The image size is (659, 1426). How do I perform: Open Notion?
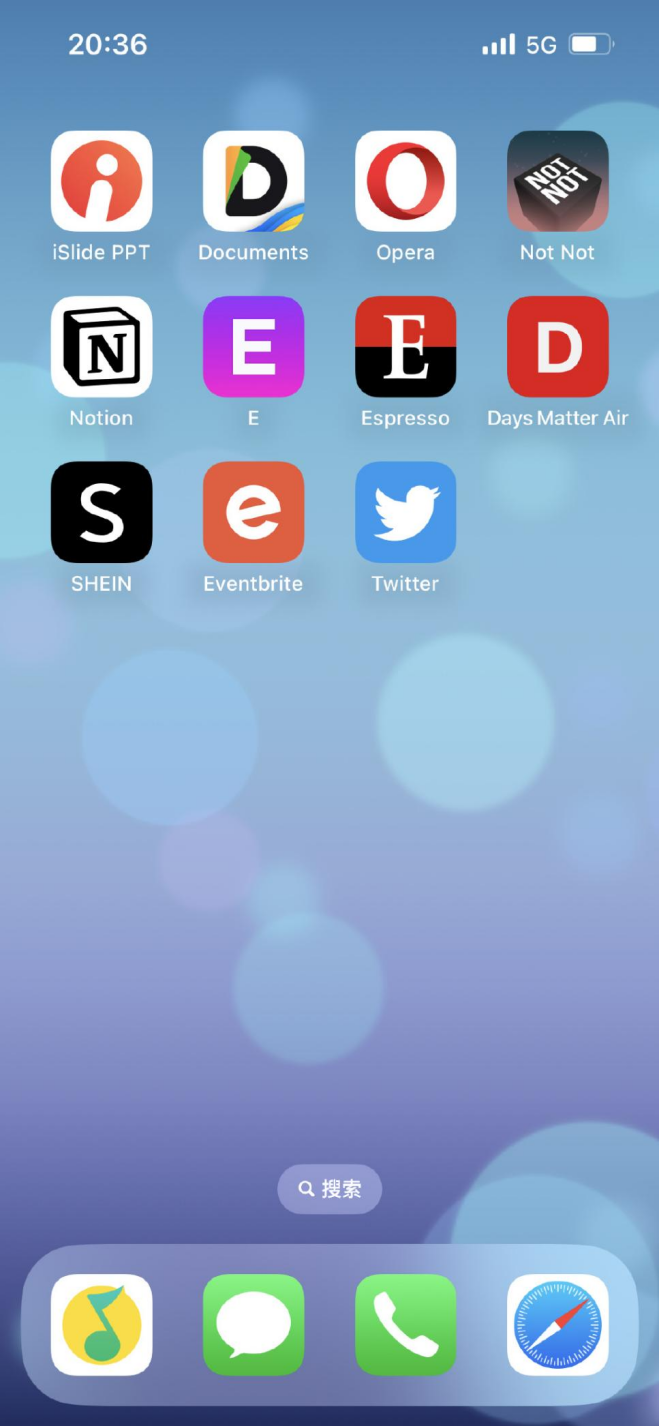(102, 347)
